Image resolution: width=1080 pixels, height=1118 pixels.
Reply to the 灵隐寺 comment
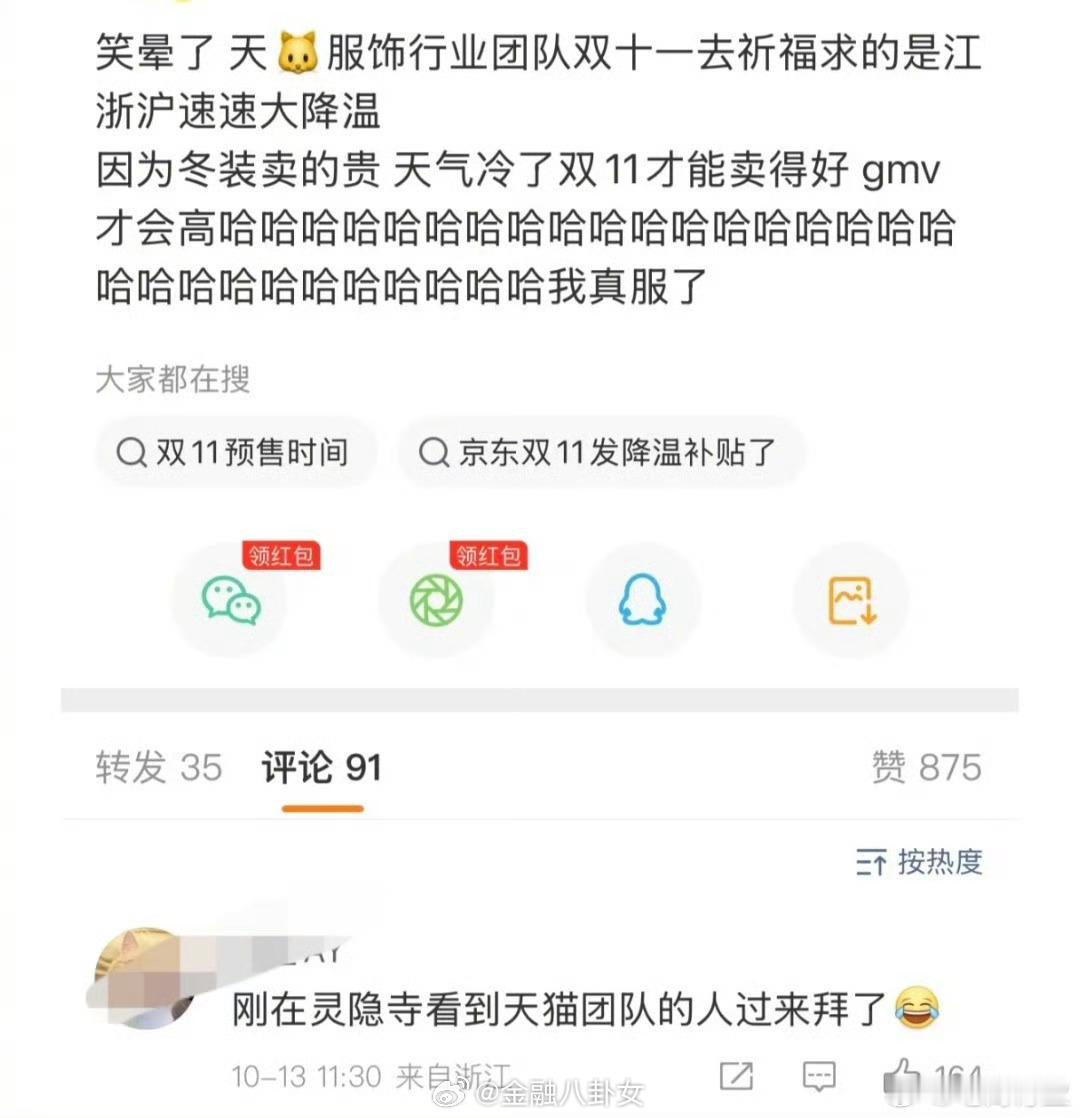(819, 1076)
